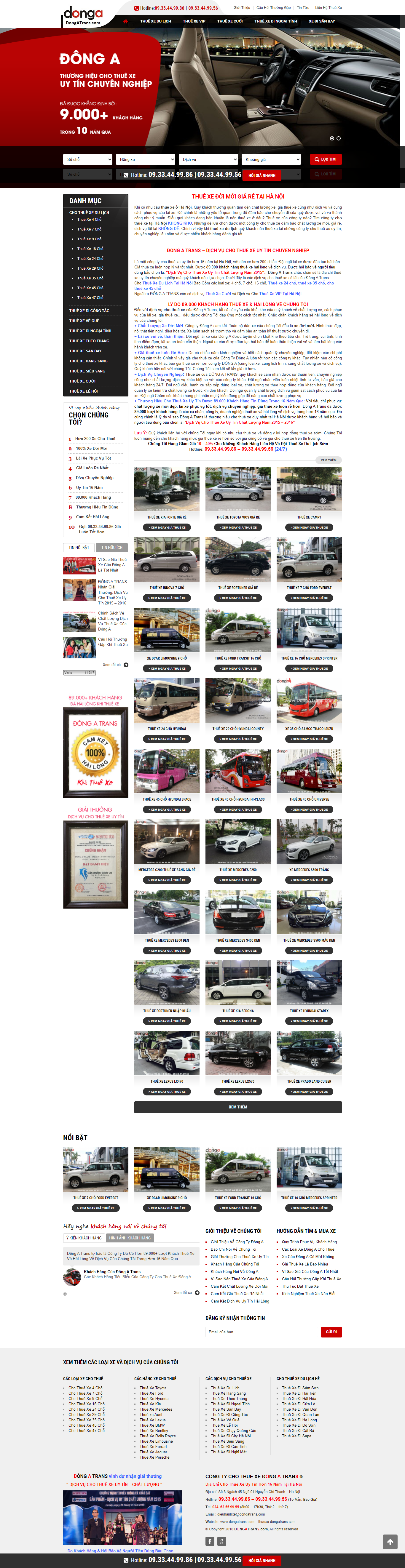Go to the home icon in the menu
This screenshot has width=405, height=1568.
coord(125,21)
